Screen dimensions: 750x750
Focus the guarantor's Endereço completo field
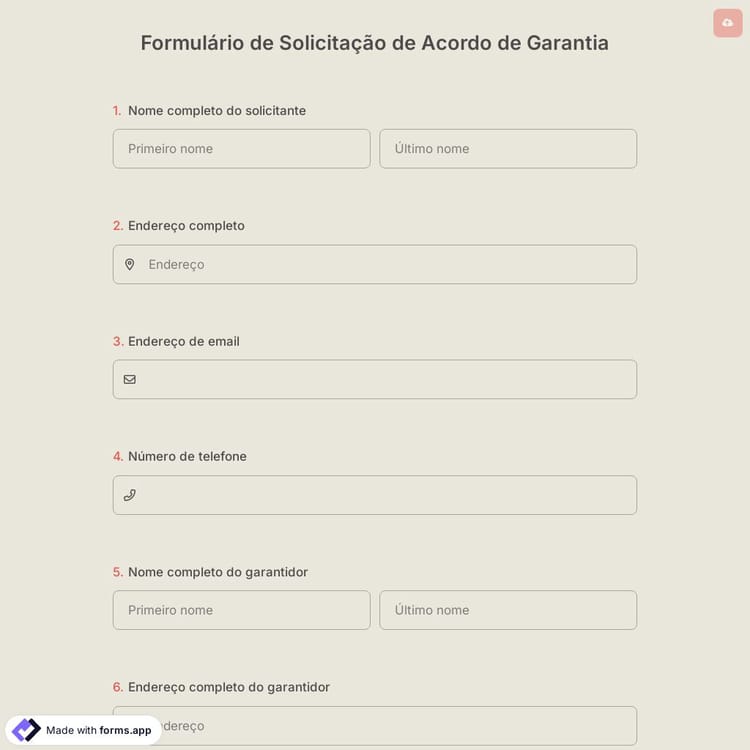pos(400,725)
